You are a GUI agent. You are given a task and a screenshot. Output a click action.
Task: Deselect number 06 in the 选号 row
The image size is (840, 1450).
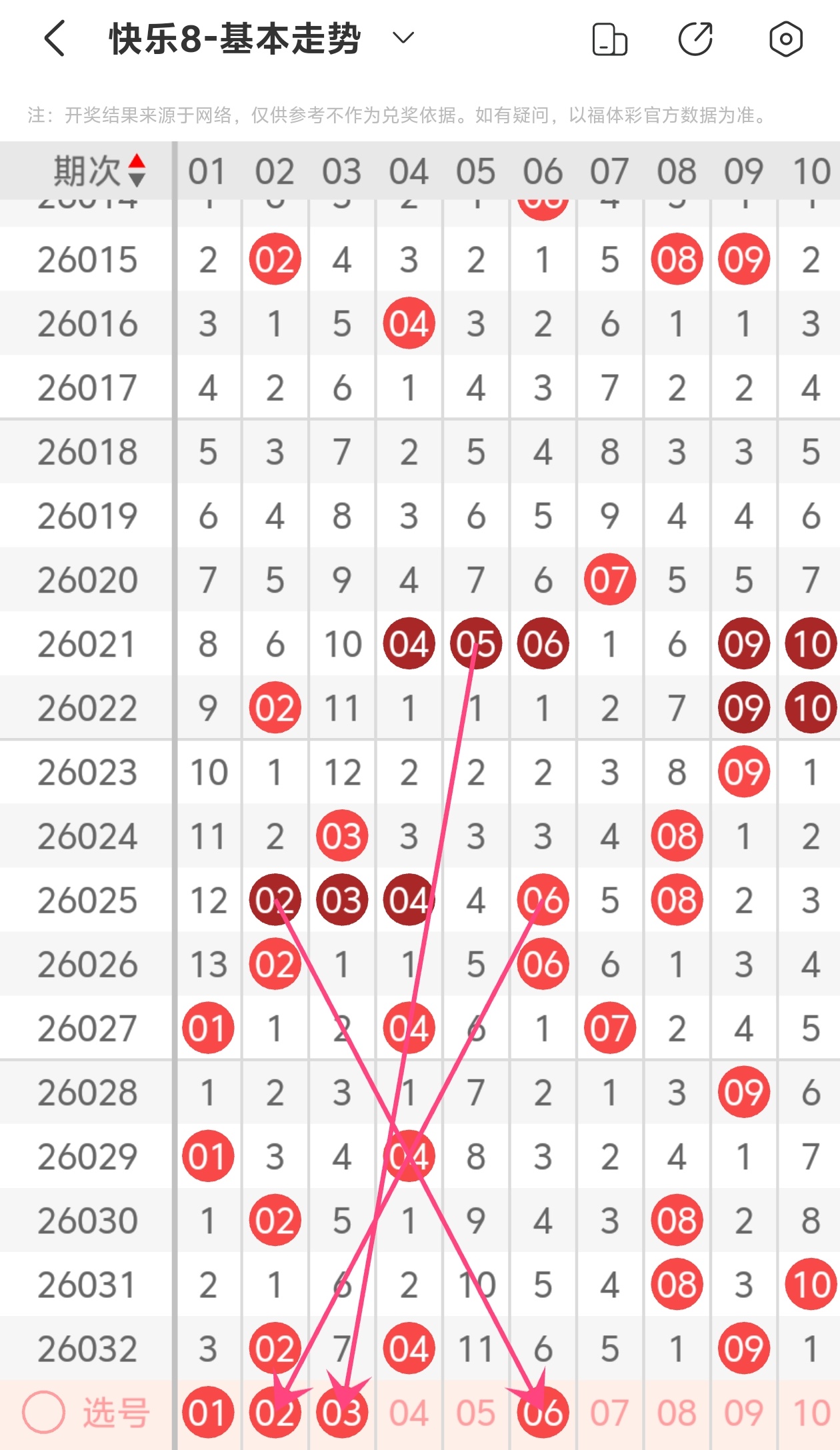tap(543, 1412)
